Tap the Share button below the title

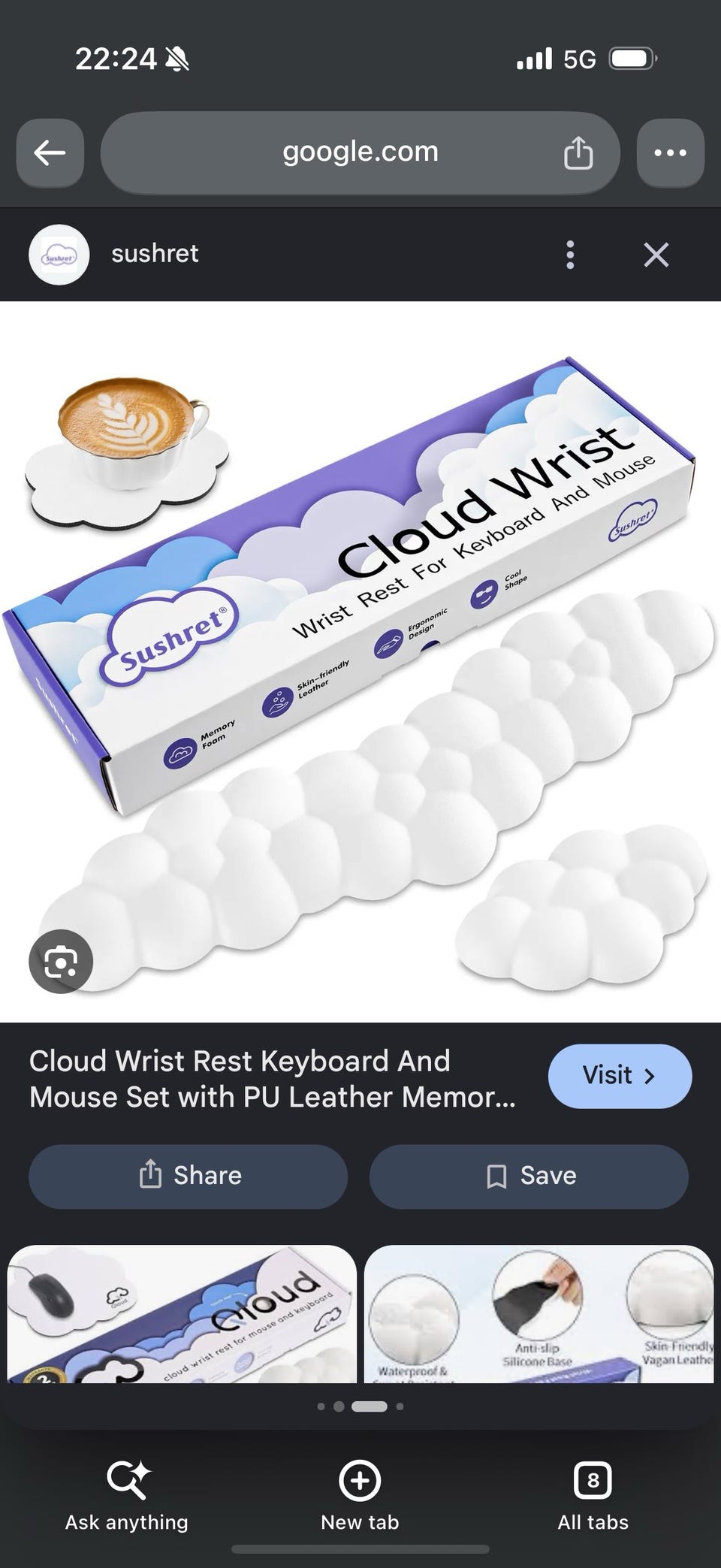pos(188,1176)
